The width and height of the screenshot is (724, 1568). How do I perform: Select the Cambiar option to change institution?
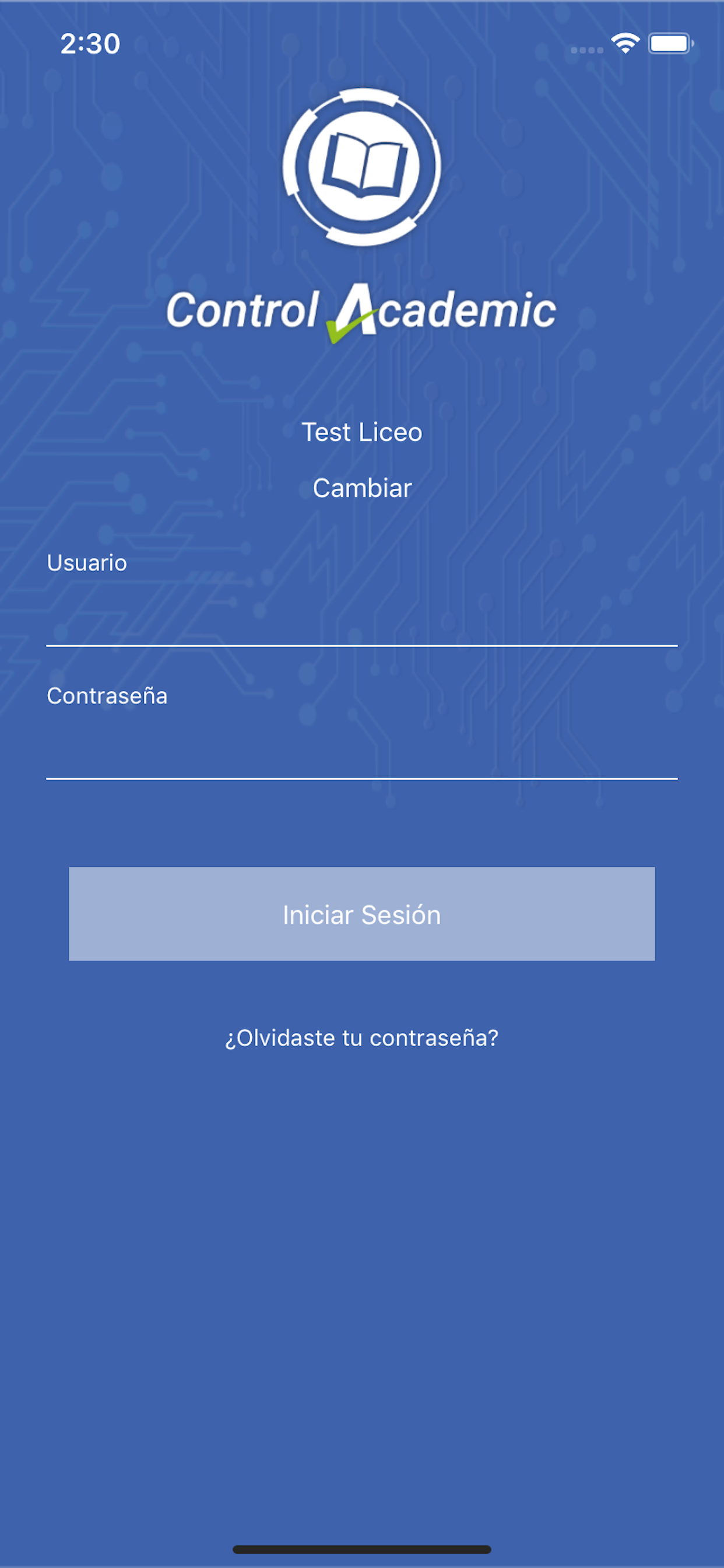point(362,487)
